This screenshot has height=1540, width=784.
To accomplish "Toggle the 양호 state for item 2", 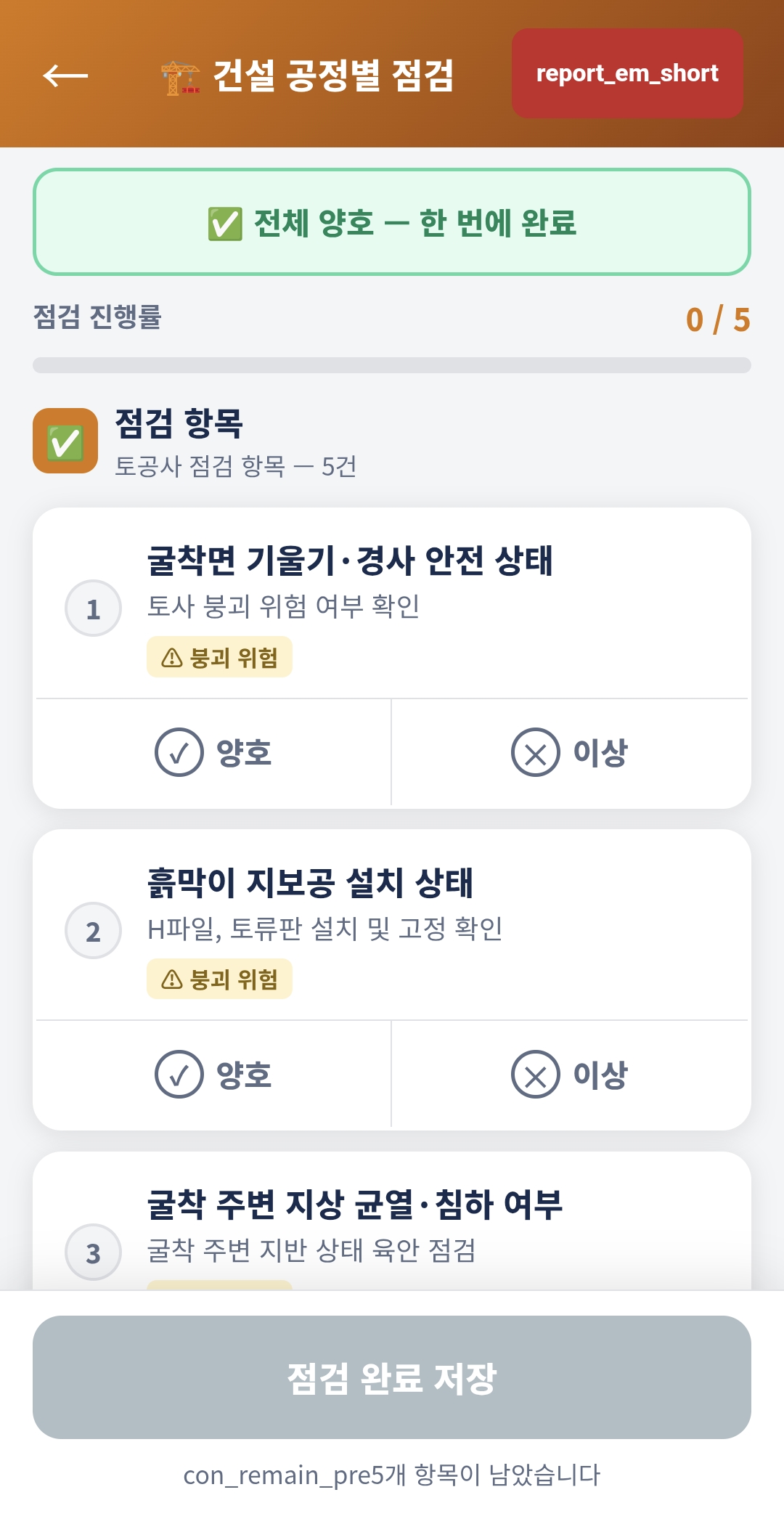I will [x=214, y=1076].
